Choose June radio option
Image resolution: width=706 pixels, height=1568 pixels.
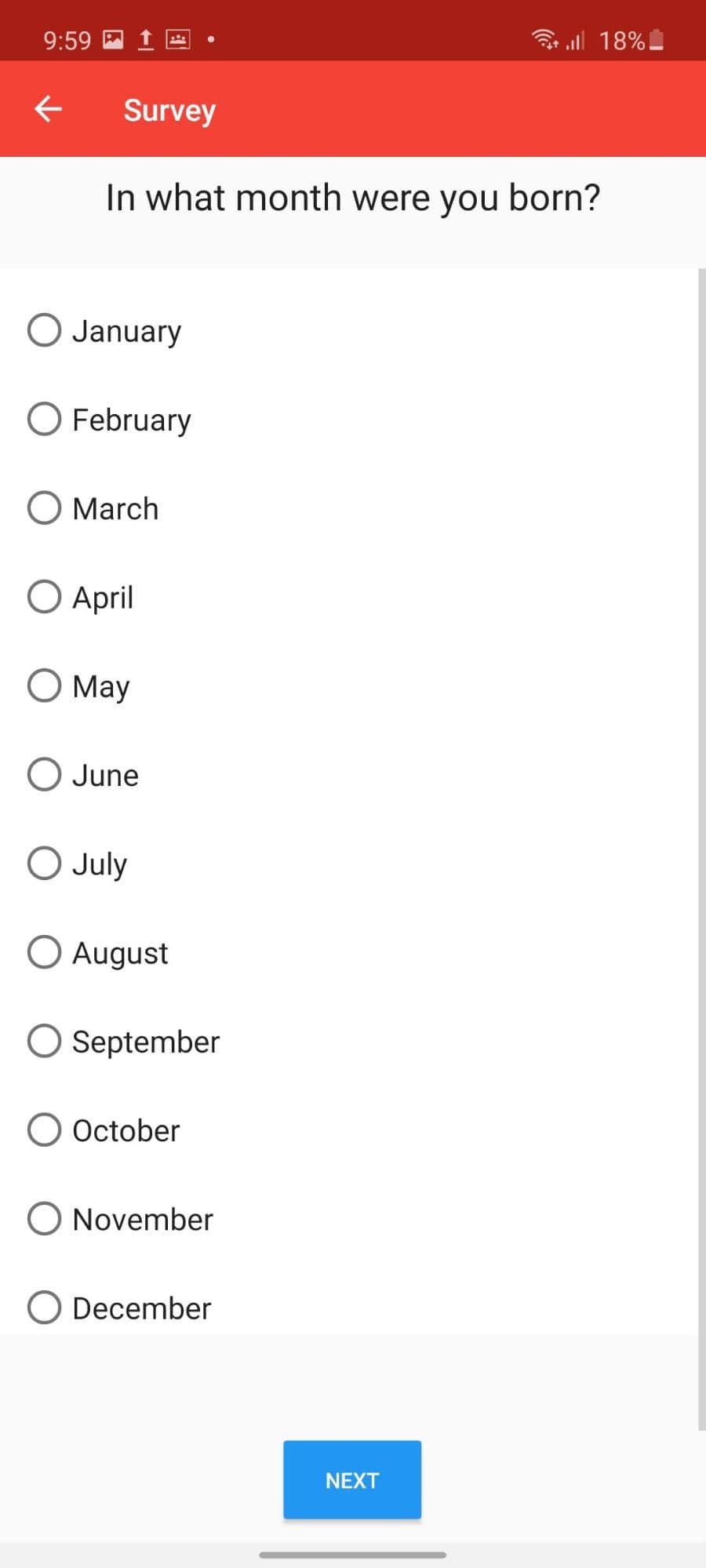(44, 774)
